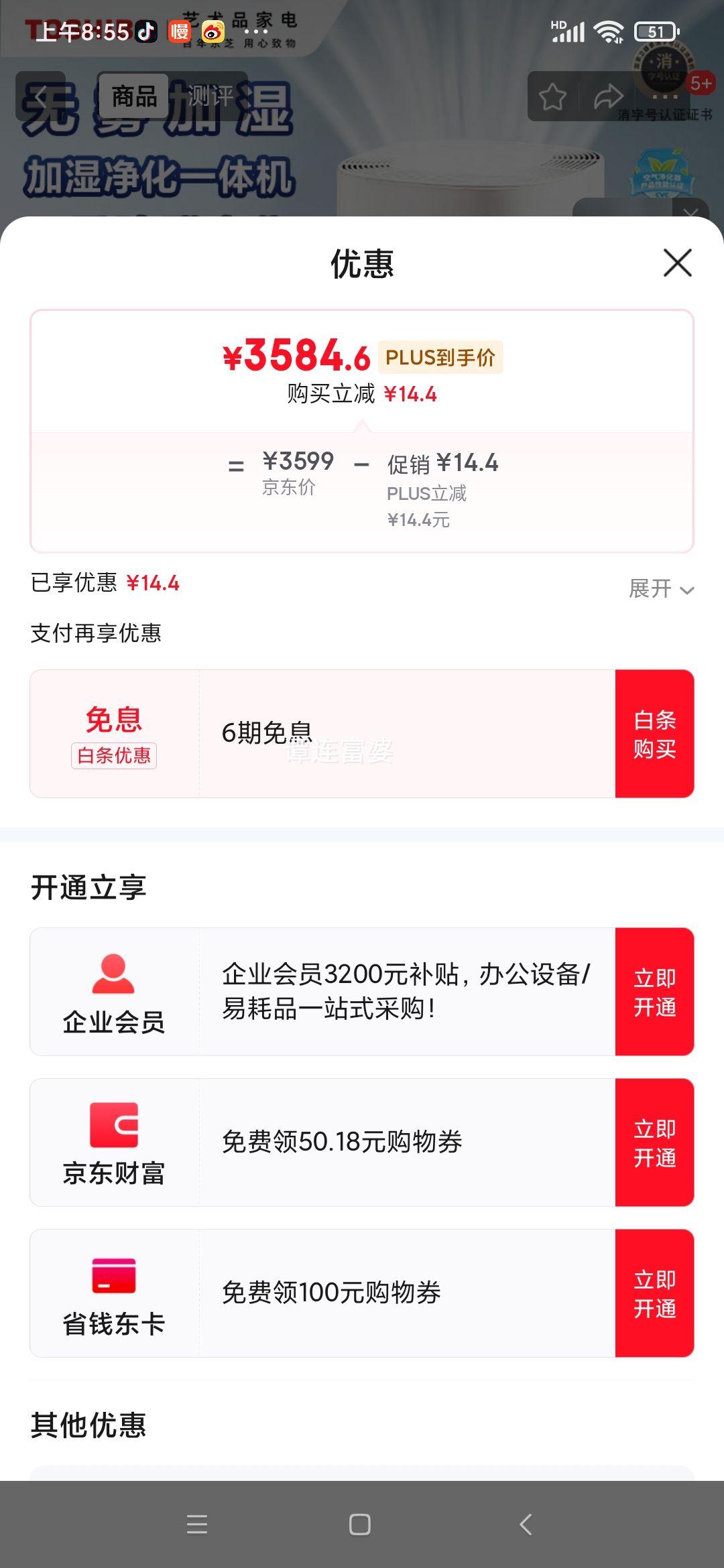Open recent apps from navigation bar
The height and width of the screenshot is (1568, 724).
tap(197, 1524)
